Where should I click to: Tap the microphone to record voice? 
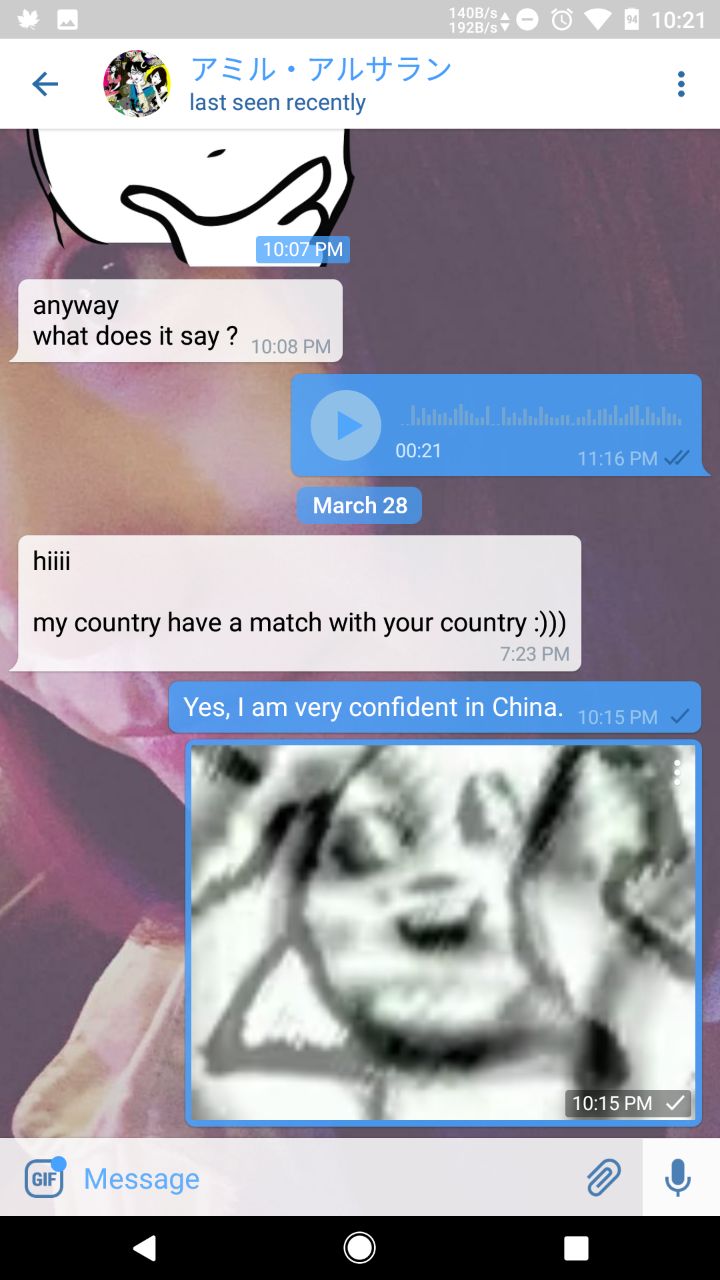(x=678, y=1178)
